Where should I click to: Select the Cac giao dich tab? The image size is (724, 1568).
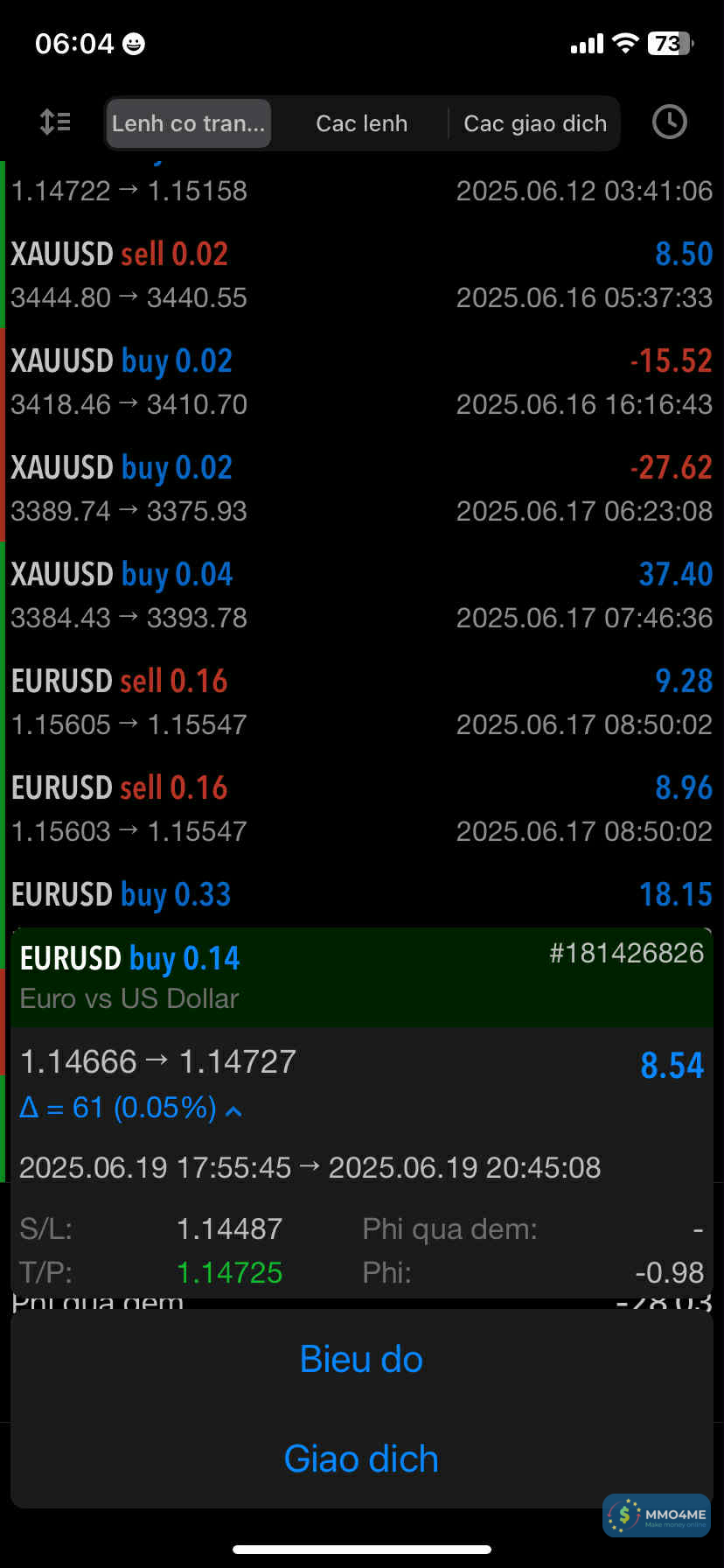coord(534,123)
